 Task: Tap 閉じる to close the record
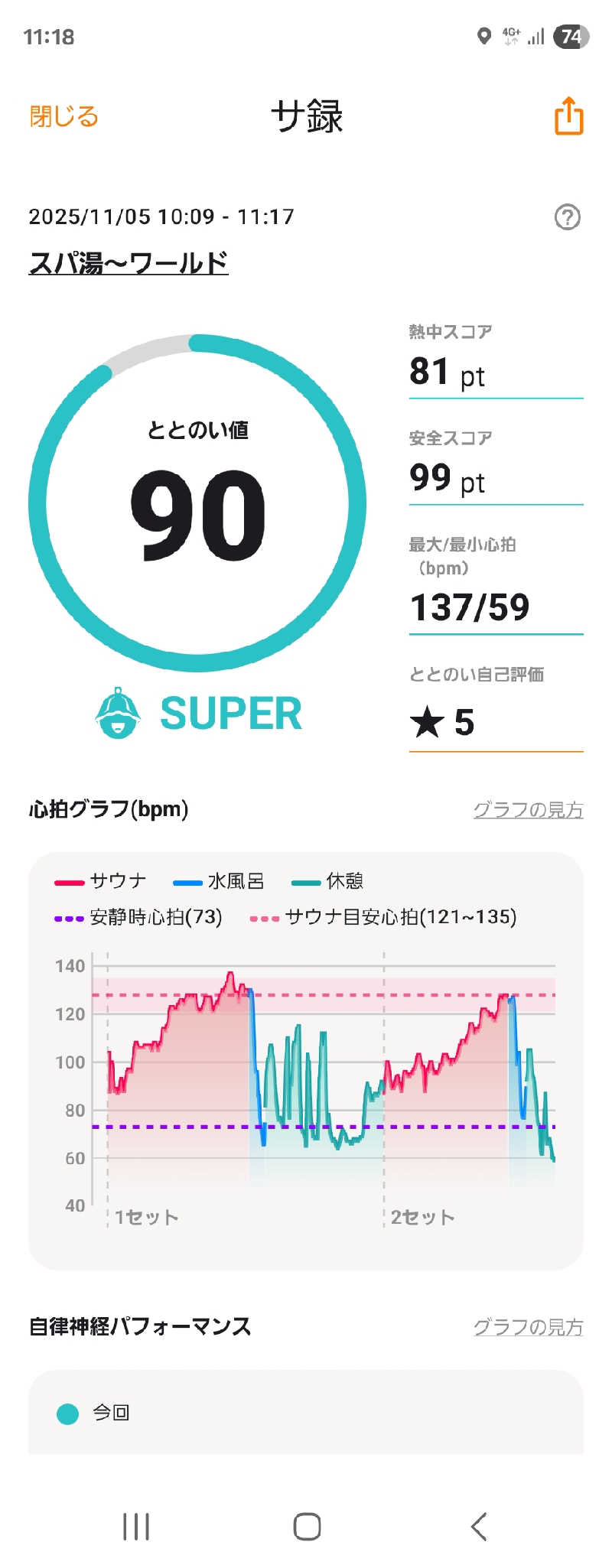coord(63,115)
